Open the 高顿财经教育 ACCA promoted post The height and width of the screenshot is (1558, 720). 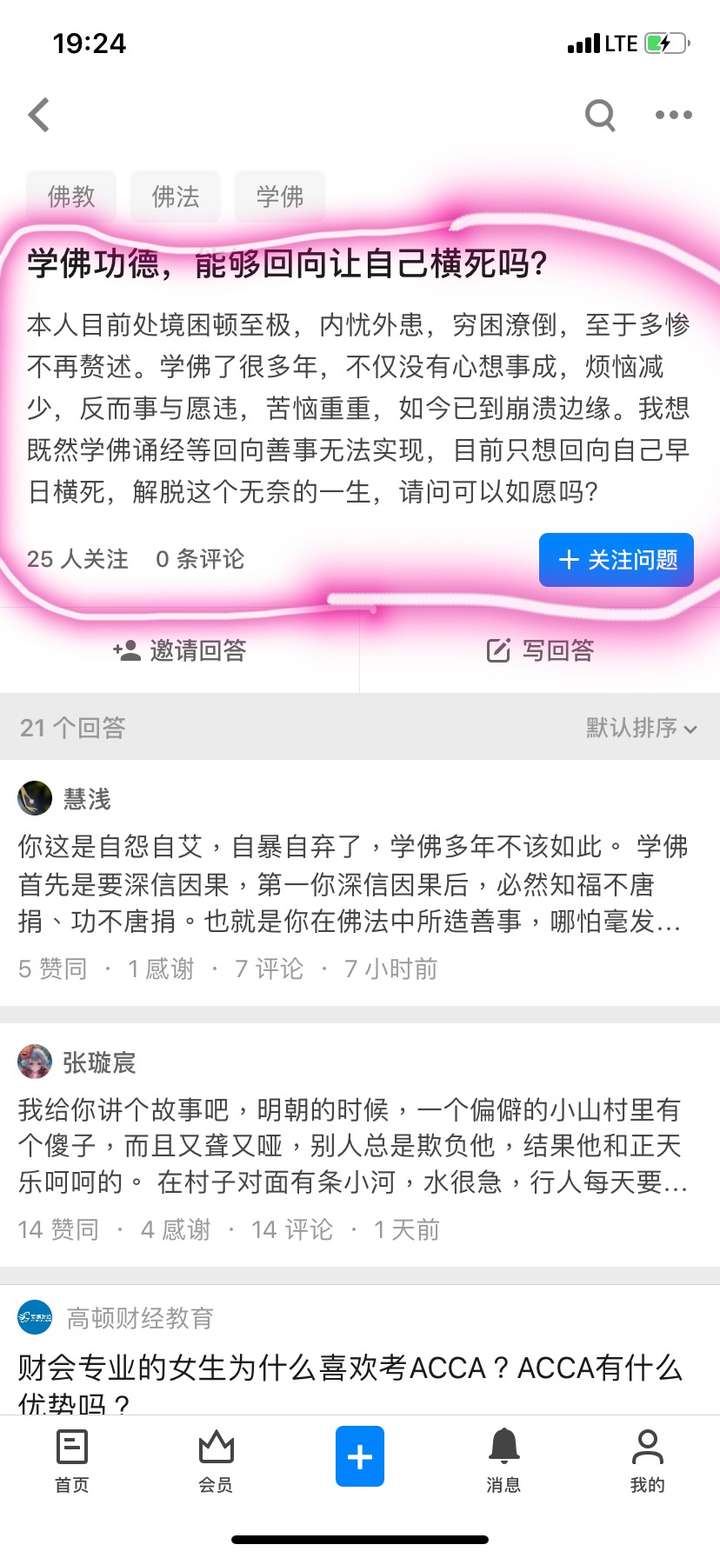[x=350, y=1368]
